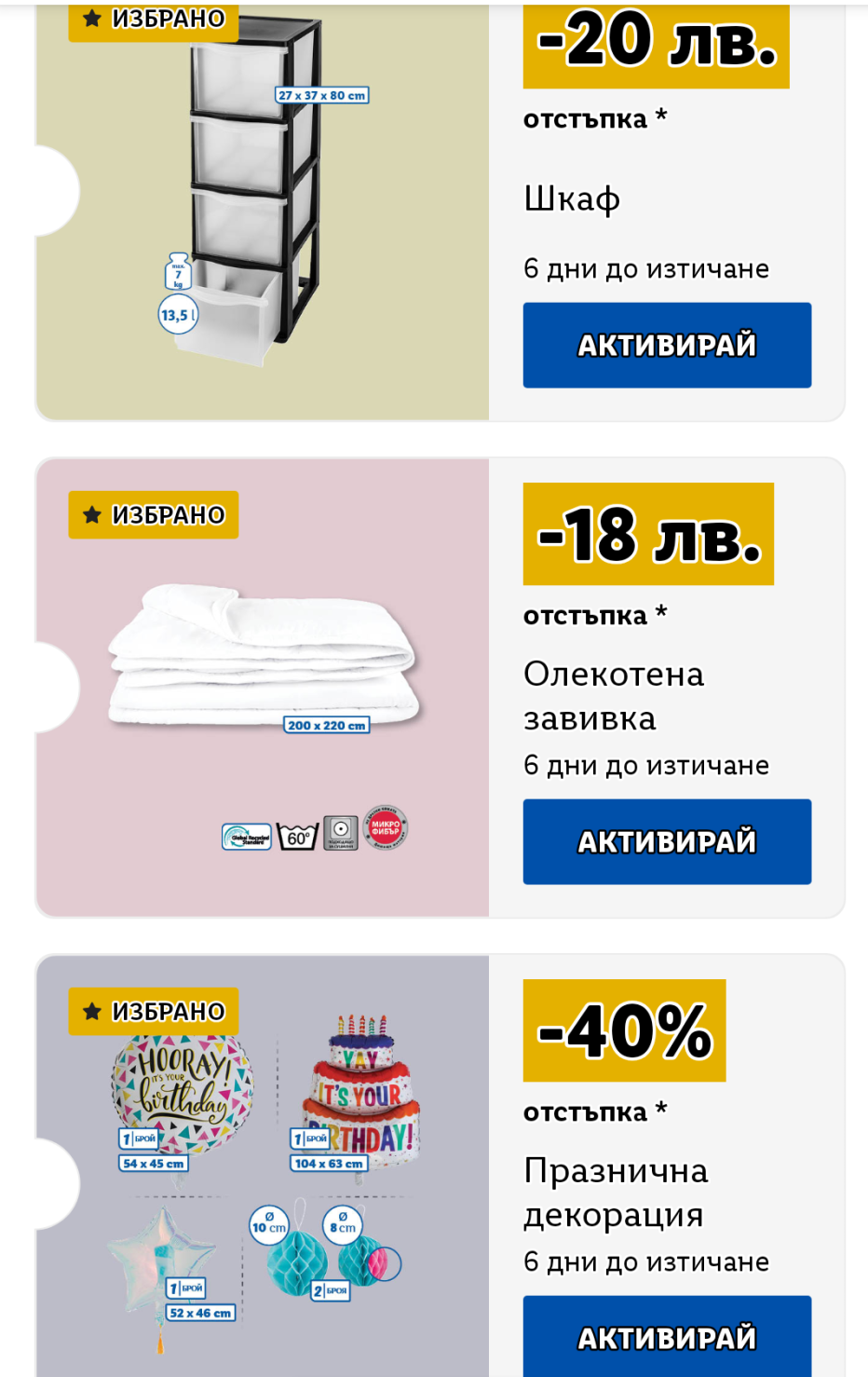The height and width of the screenshot is (1377, 868).
Task: Activate the Шкаф -20 лв. coupon
Action: tap(667, 345)
